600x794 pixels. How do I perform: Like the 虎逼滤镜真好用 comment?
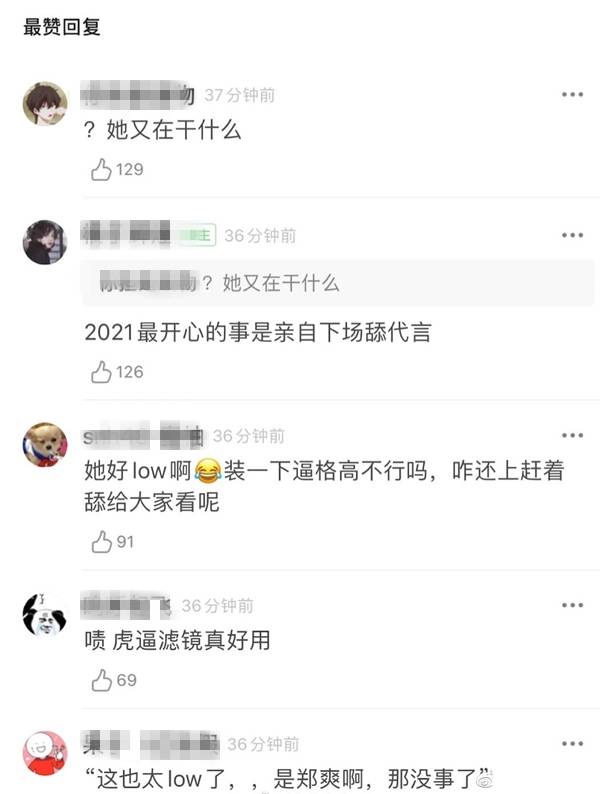(101, 681)
